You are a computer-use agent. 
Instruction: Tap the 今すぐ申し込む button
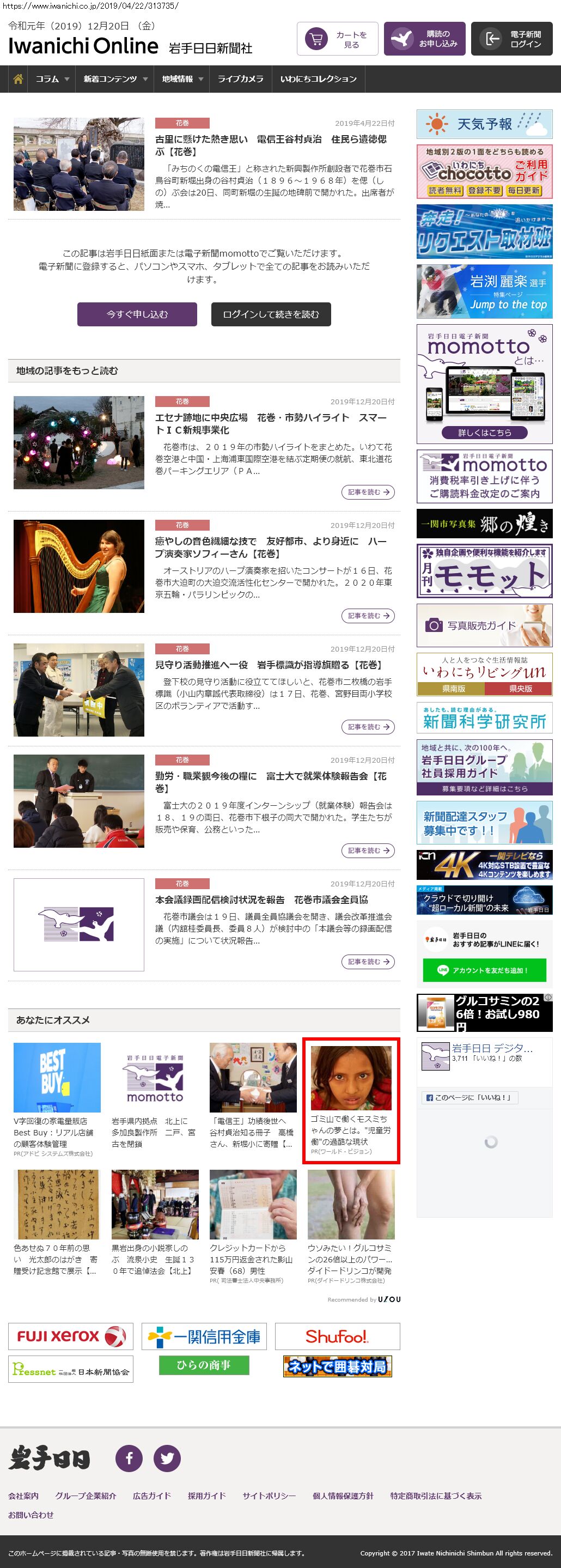coord(137,314)
